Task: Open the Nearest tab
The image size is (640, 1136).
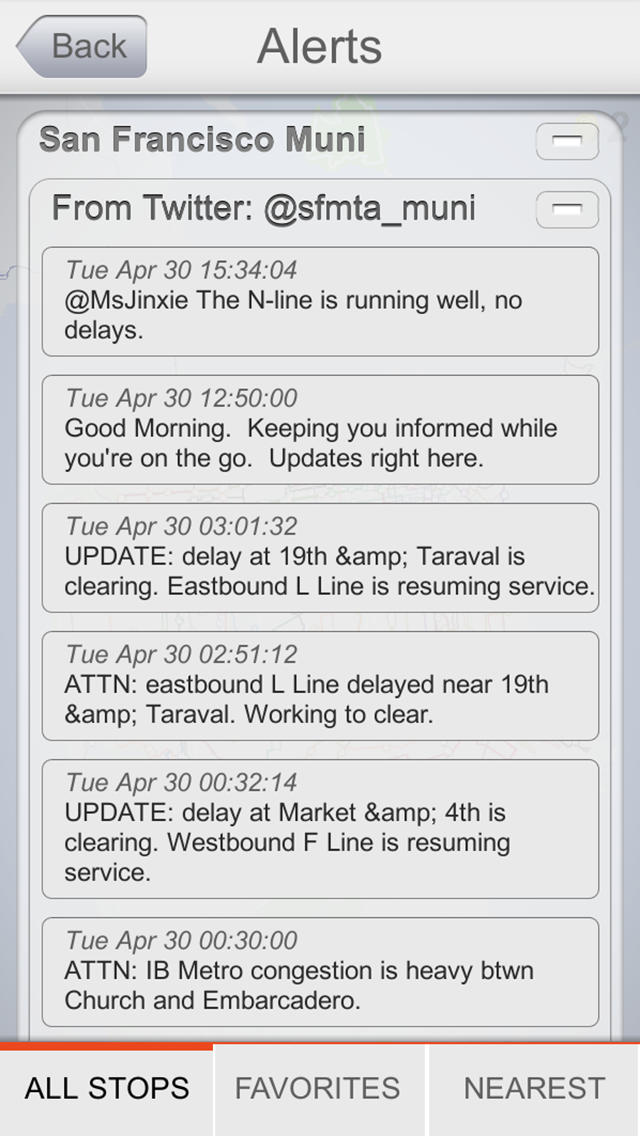Action: point(534,1089)
